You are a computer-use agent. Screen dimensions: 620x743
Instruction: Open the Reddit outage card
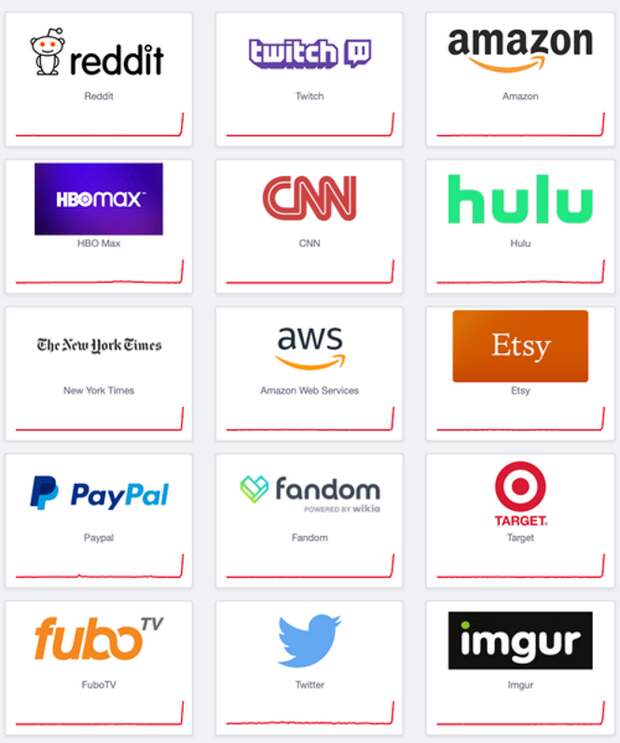click(98, 78)
